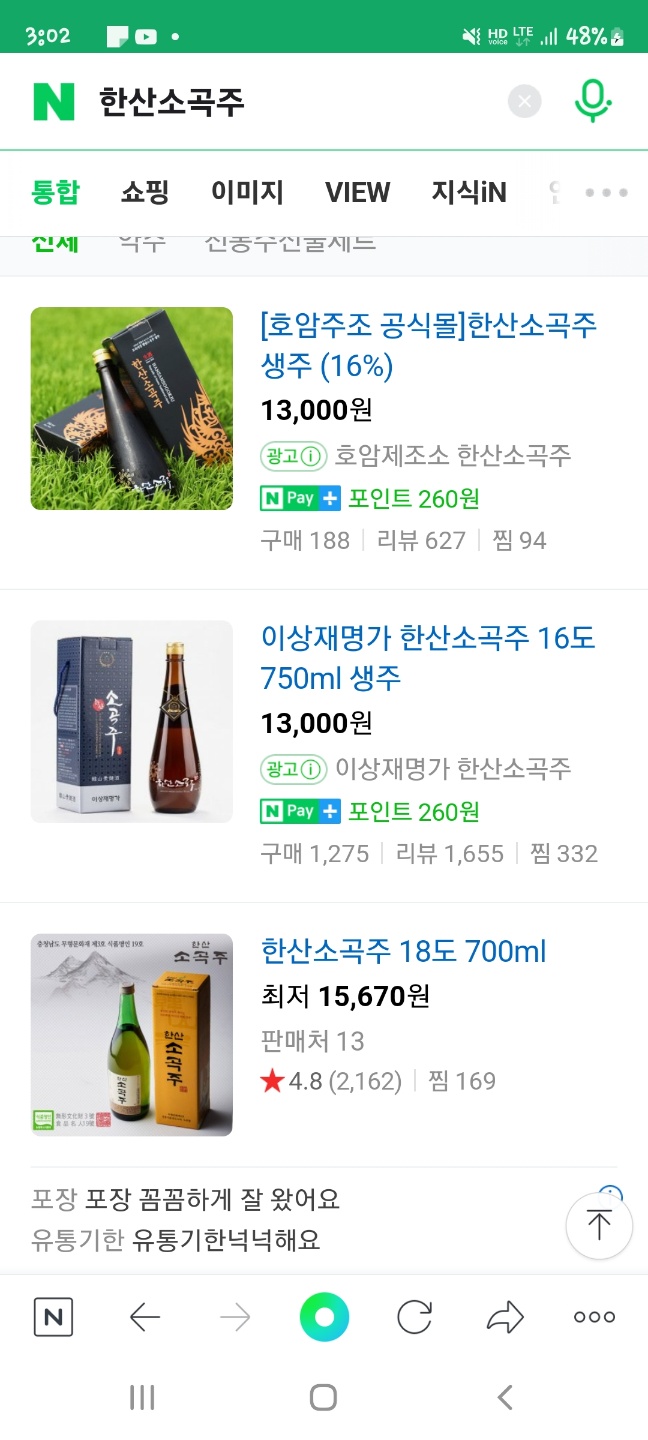View the 이상재명가 한산소곡주 16도 750ml product
This screenshot has width=648, height=1440.
[x=428, y=657]
